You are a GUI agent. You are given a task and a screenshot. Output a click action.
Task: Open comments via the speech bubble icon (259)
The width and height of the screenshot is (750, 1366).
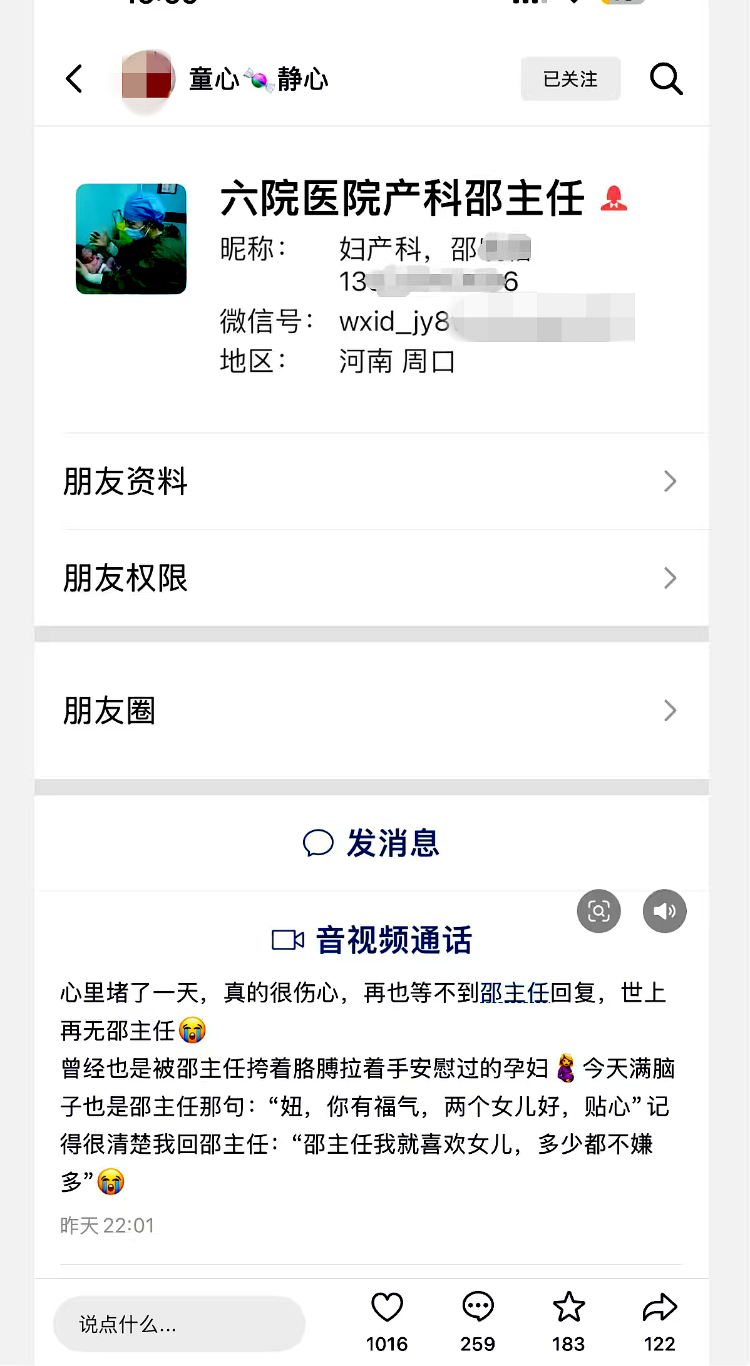(478, 1305)
